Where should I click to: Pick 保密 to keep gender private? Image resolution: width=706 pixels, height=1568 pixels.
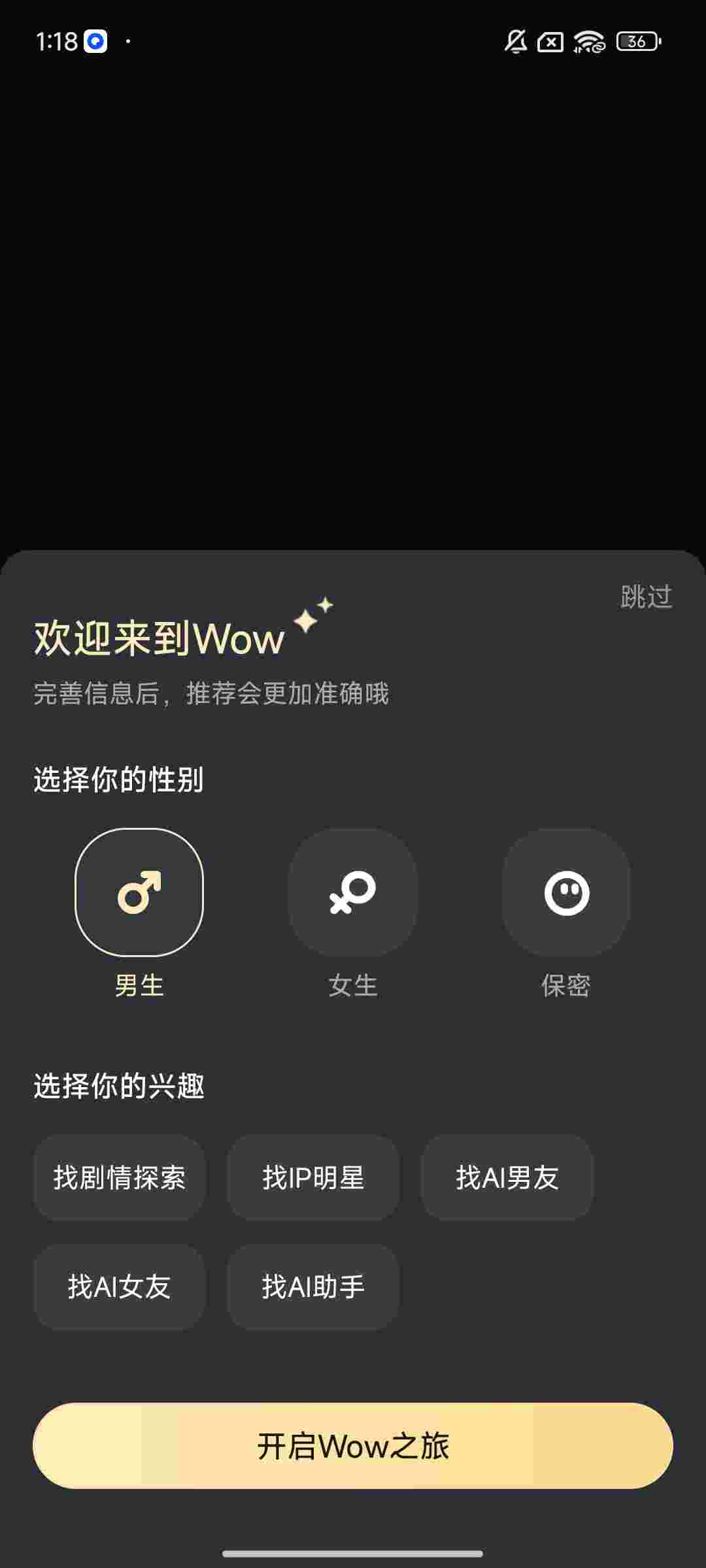tap(566, 892)
